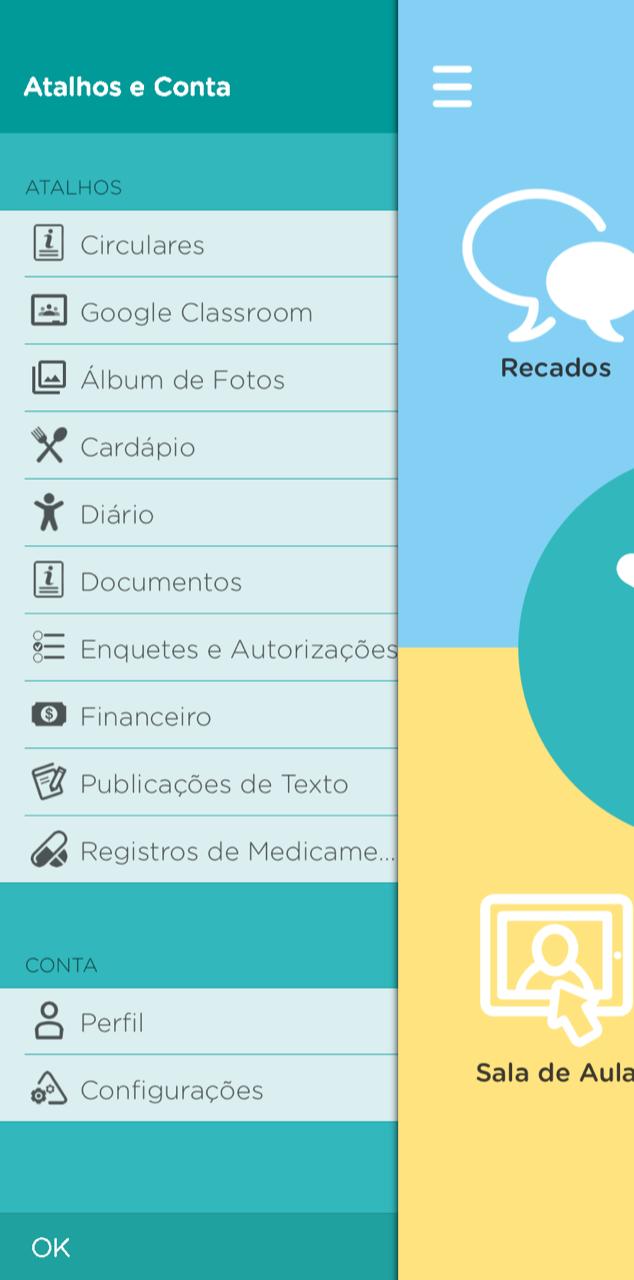Open Publicações de Texto
The width and height of the screenshot is (634, 1280).
[198, 783]
